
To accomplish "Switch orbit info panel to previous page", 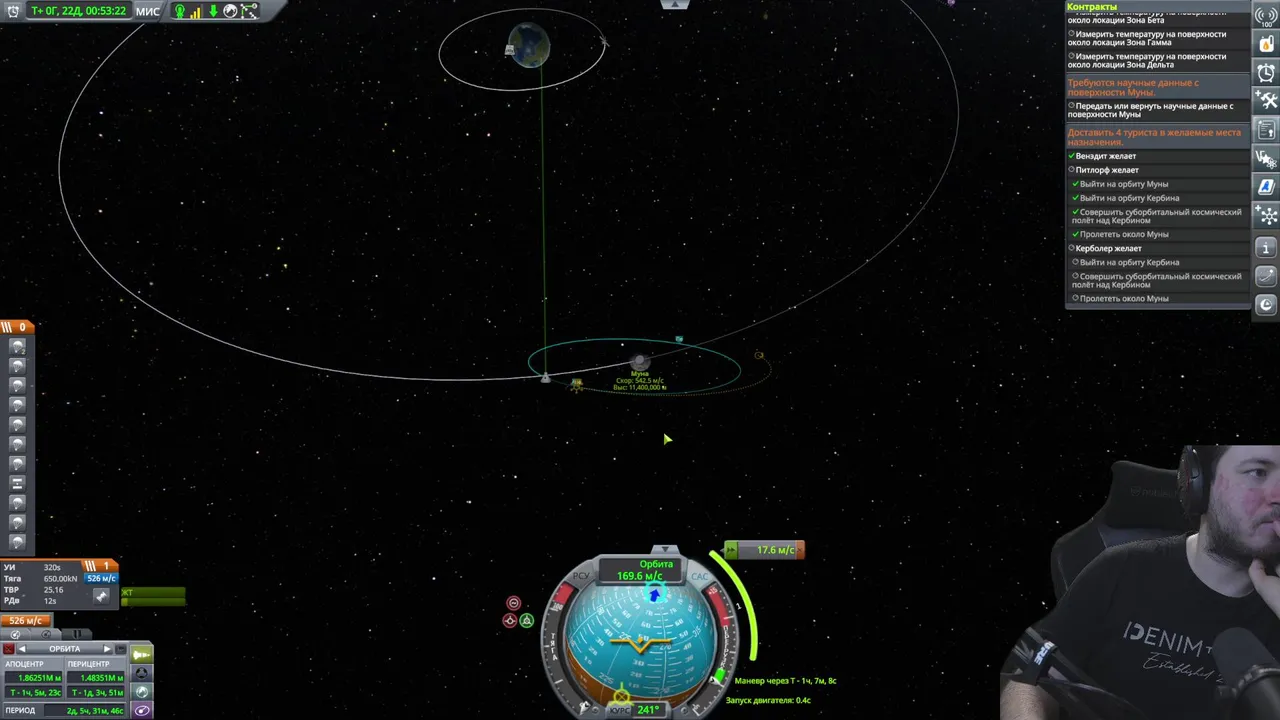I will (22, 649).
